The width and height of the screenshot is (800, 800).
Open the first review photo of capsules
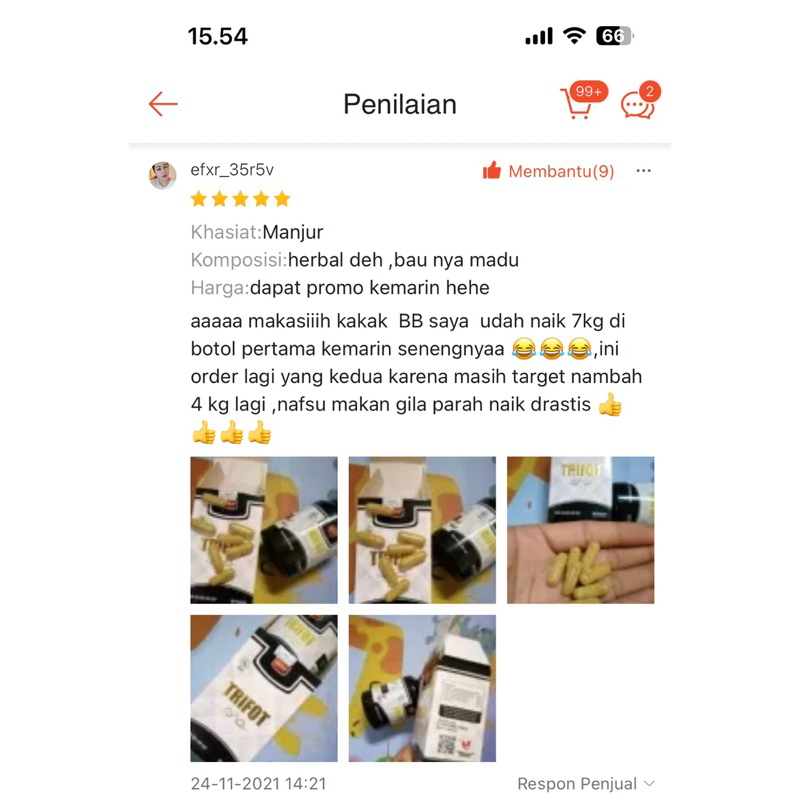pos(264,530)
